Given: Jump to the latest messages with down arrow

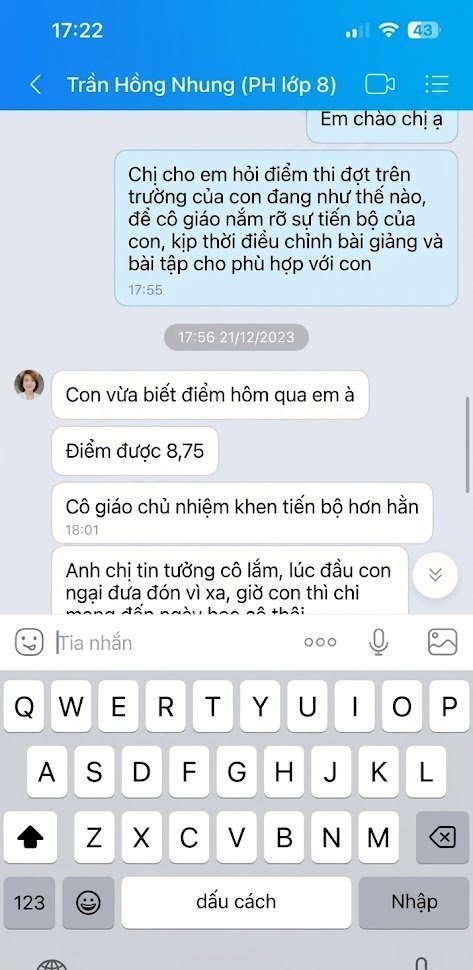Looking at the screenshot, I should (435, 575).
